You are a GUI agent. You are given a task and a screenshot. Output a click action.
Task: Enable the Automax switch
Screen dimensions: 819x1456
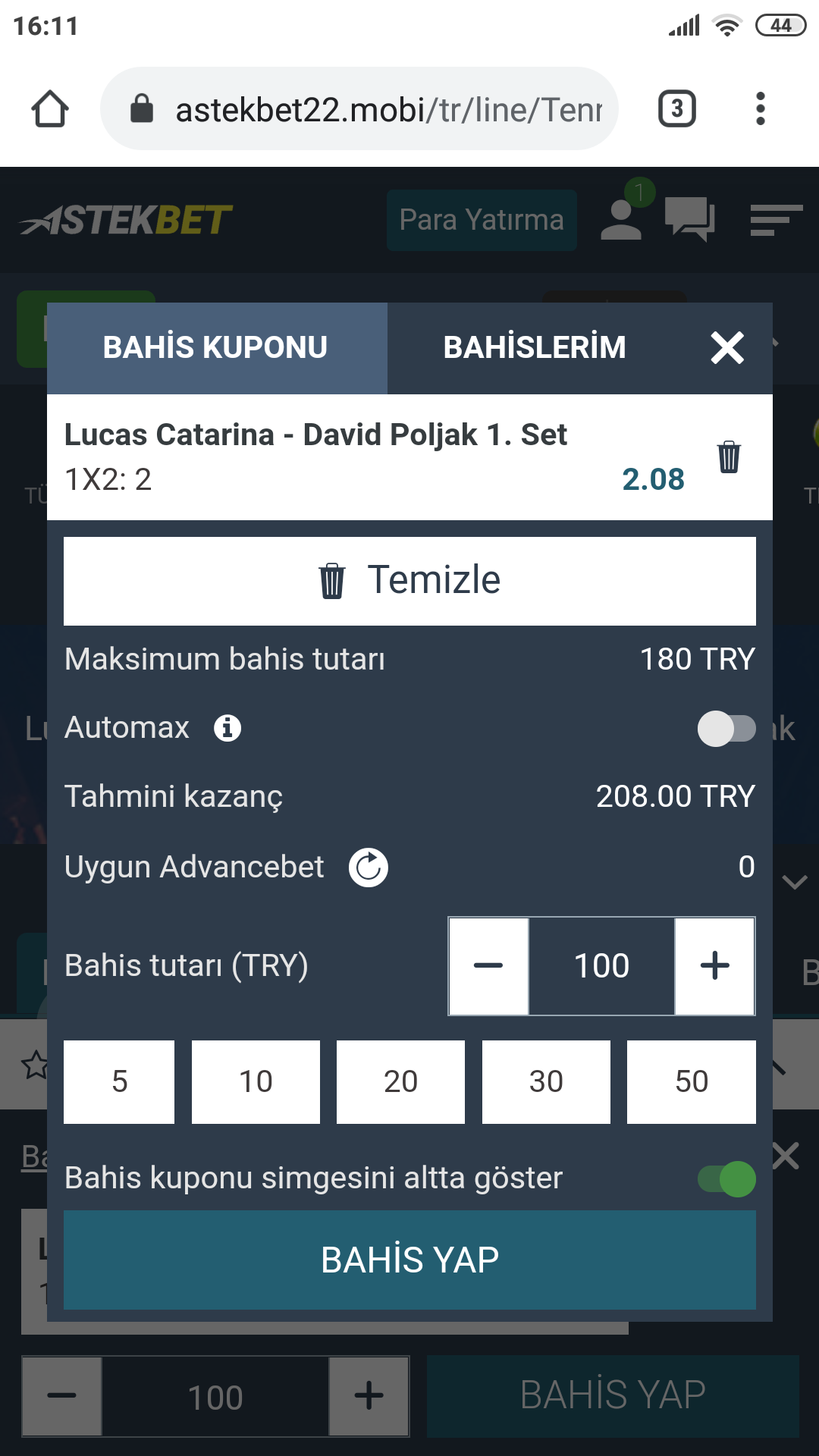(726, 729)
